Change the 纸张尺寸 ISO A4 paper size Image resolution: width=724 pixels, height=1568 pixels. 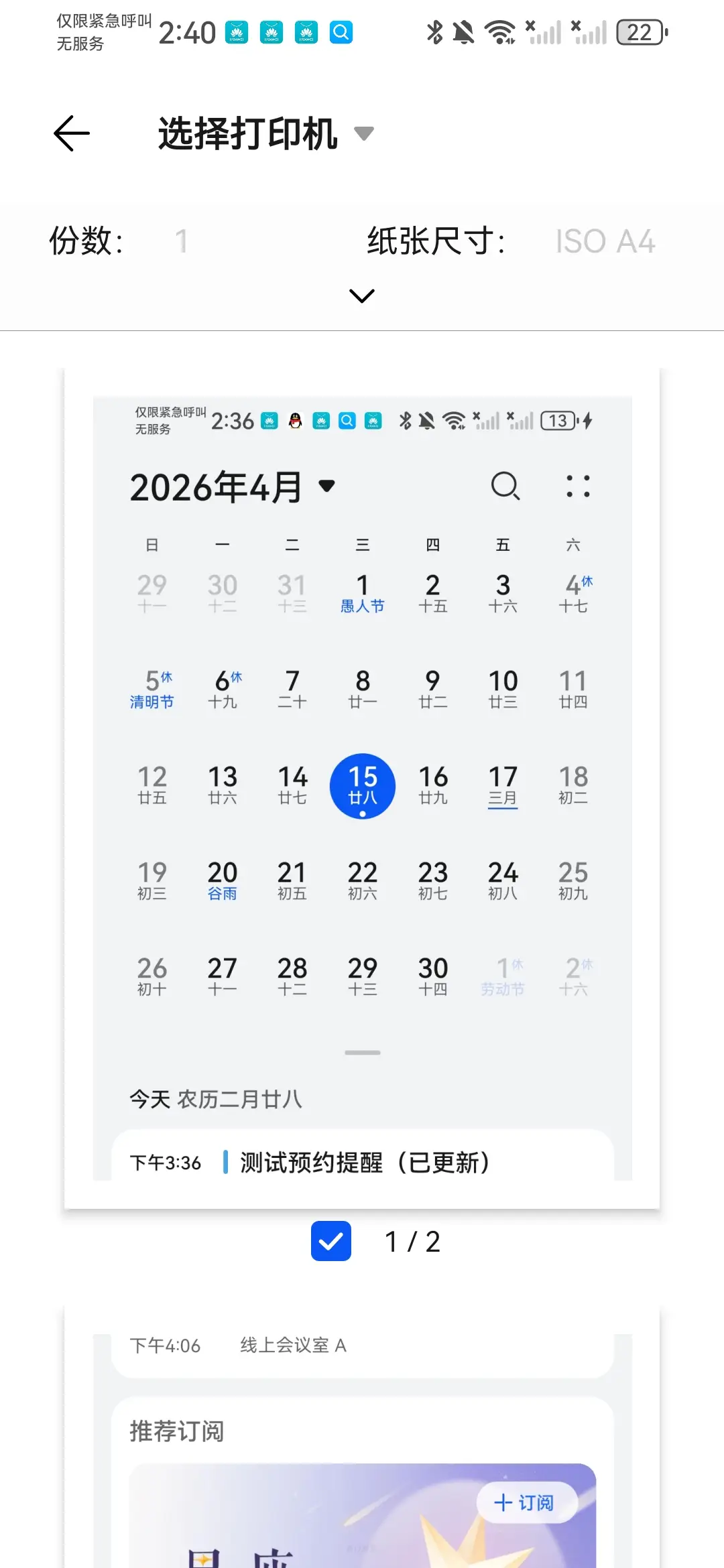coord(605,241)
